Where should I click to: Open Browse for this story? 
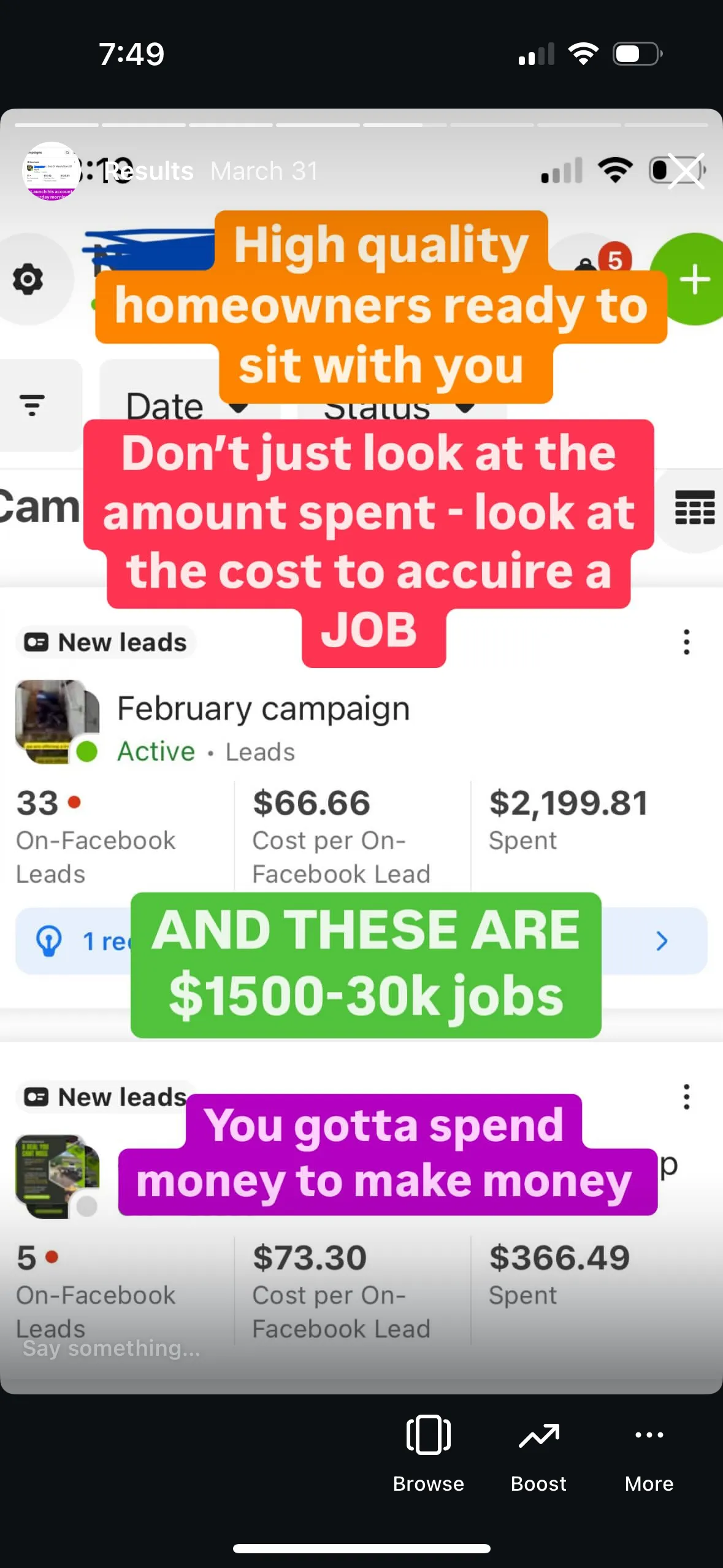pos(428,1455)
